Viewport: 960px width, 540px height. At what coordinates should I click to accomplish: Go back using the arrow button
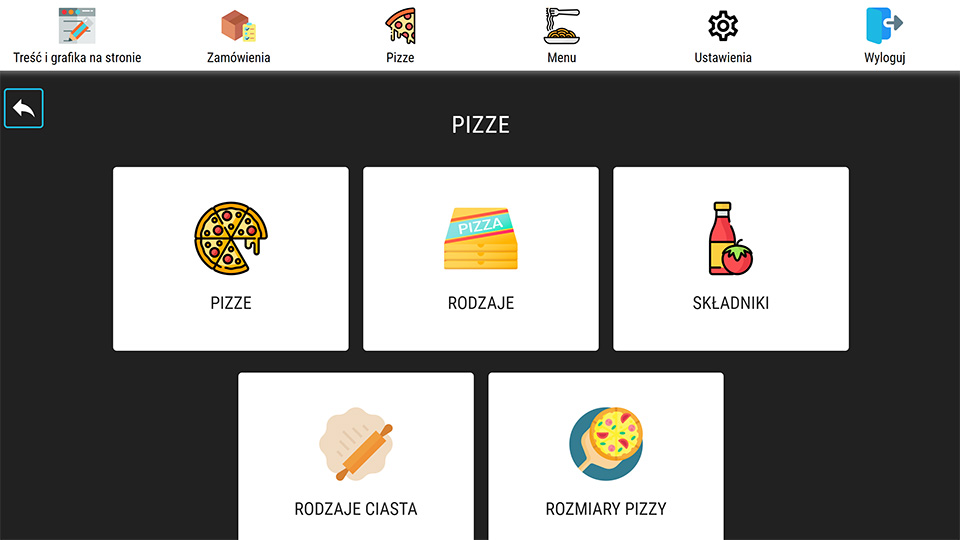(24, 108)
